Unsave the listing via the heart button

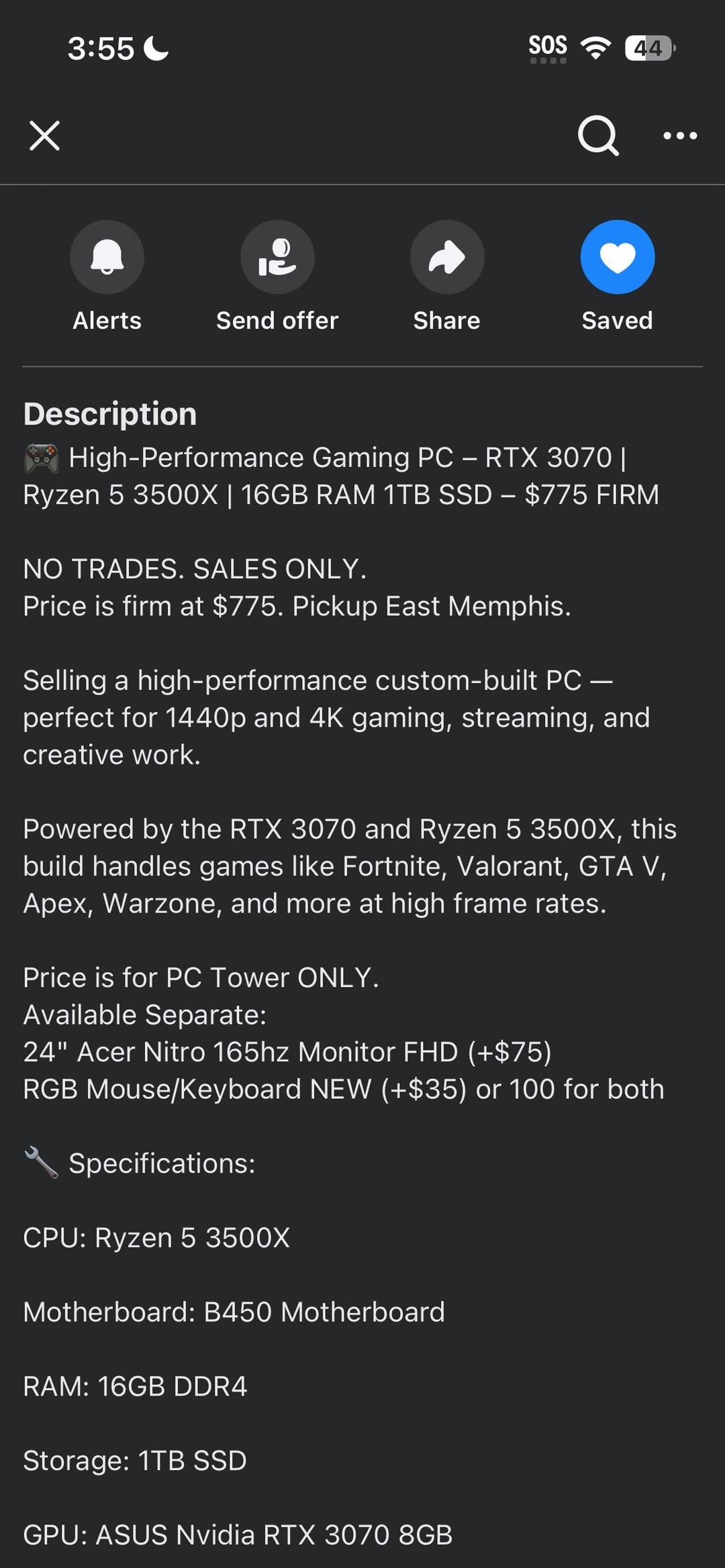(617, 257)
